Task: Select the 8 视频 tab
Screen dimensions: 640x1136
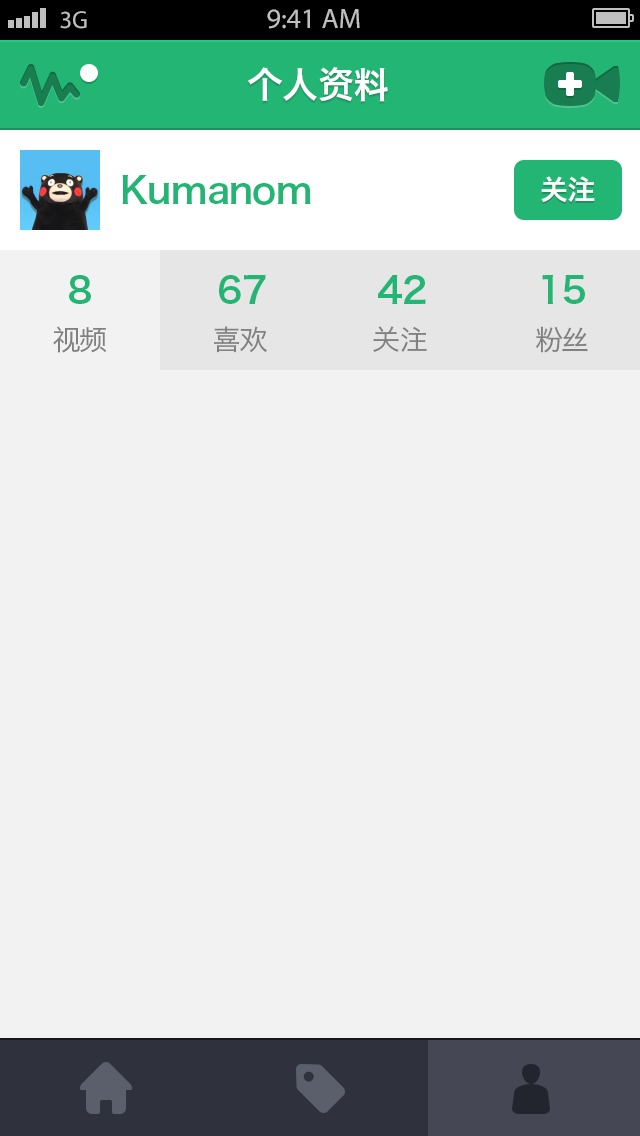Action: coord(80,310)
